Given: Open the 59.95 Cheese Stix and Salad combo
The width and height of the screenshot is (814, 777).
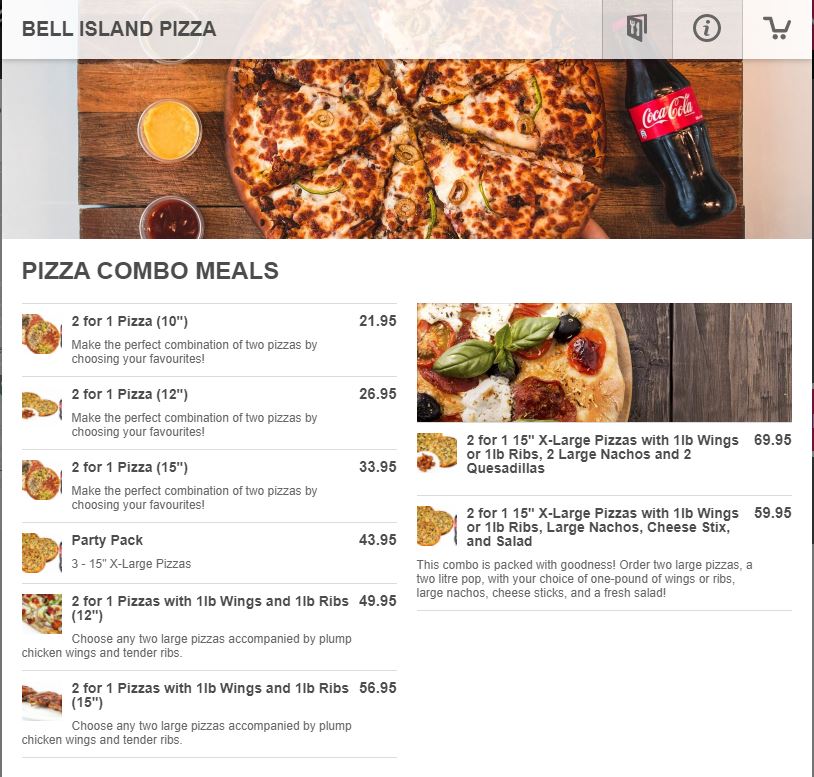Looking at the screenshot, I should [x=602, y=527].
